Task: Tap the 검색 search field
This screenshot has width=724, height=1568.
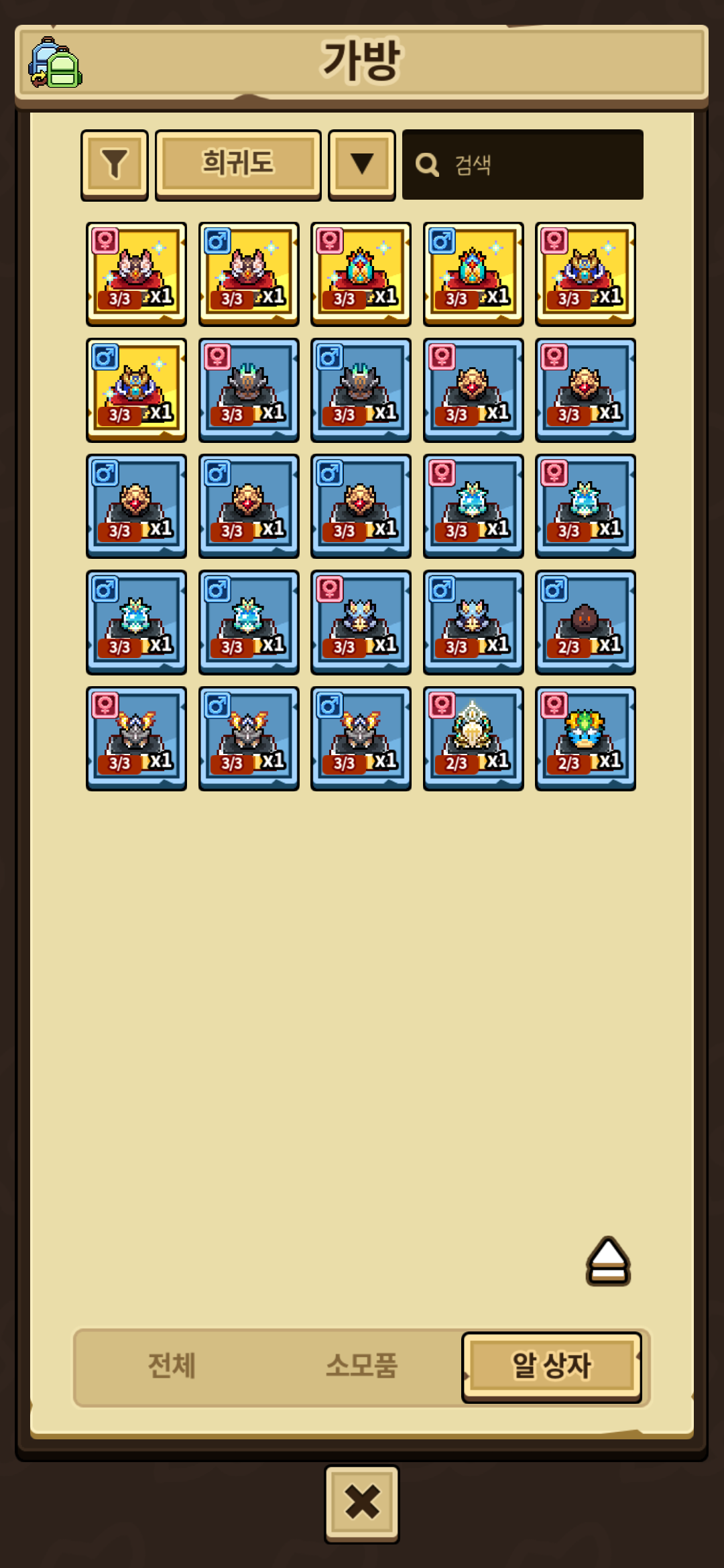Action: pyautogui.click(x=523, y=165)
